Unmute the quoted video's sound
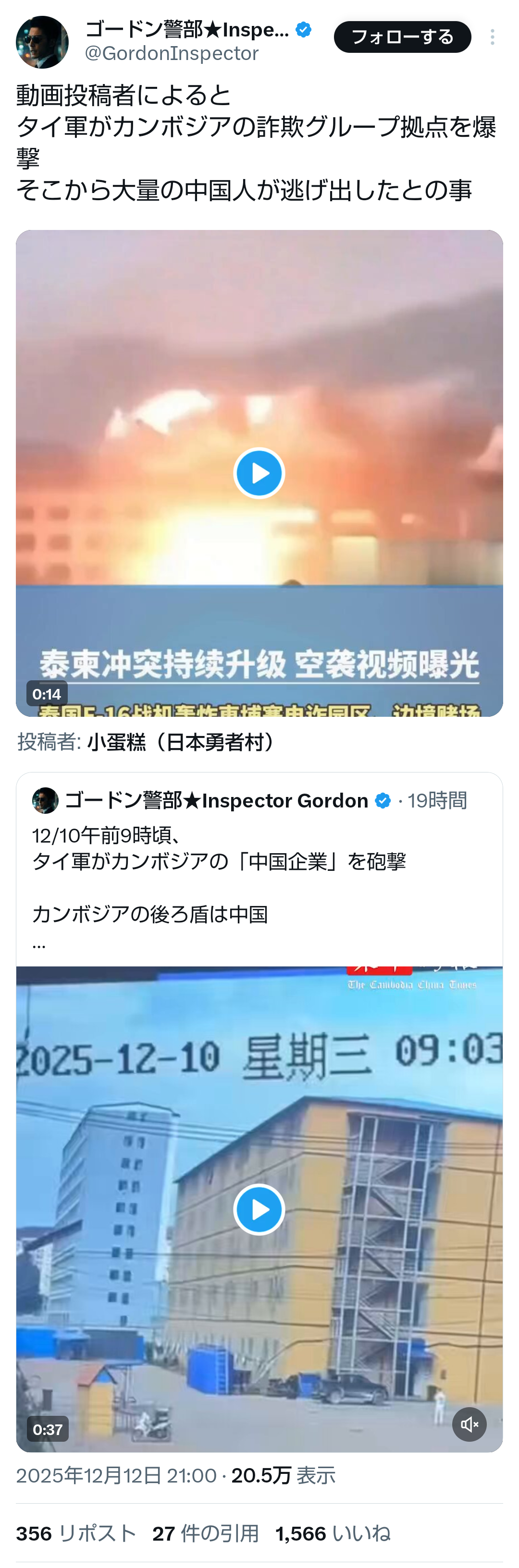The width and height of the screenshot is (519, 1568). [469, 1424]
